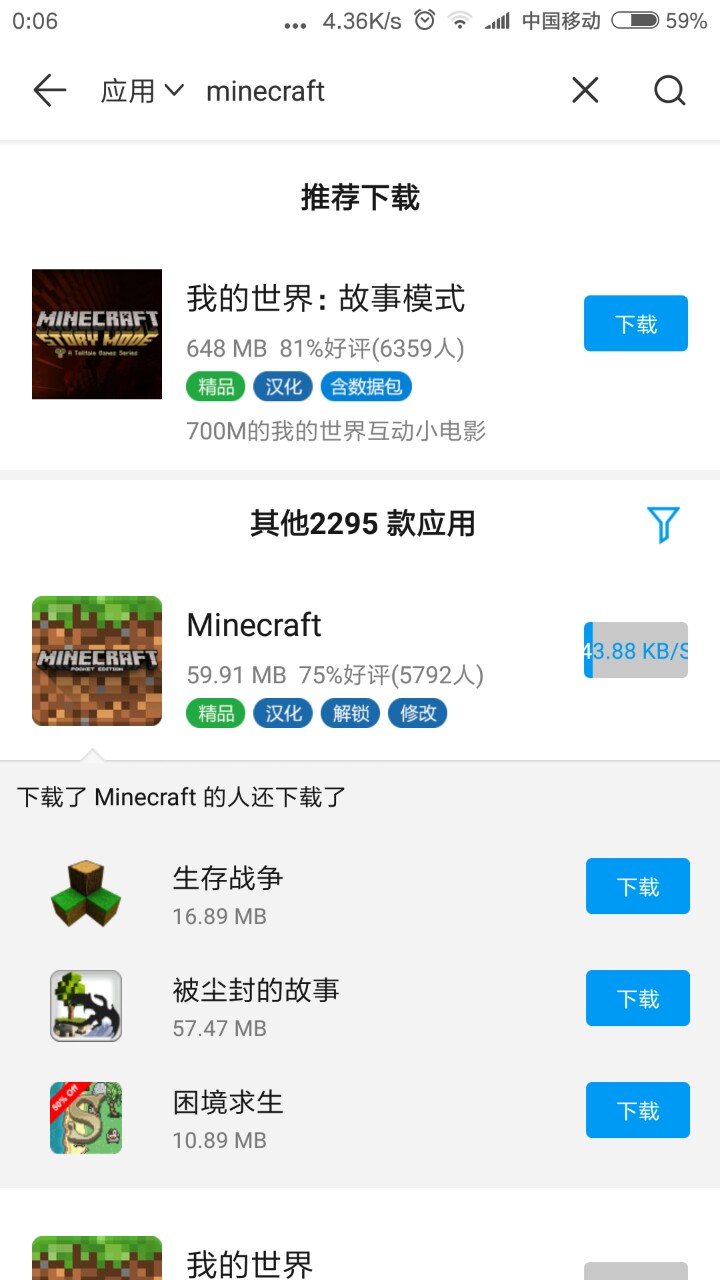Open the 生存战争 app page
The image size is (720, 1280).
point(228,878)
